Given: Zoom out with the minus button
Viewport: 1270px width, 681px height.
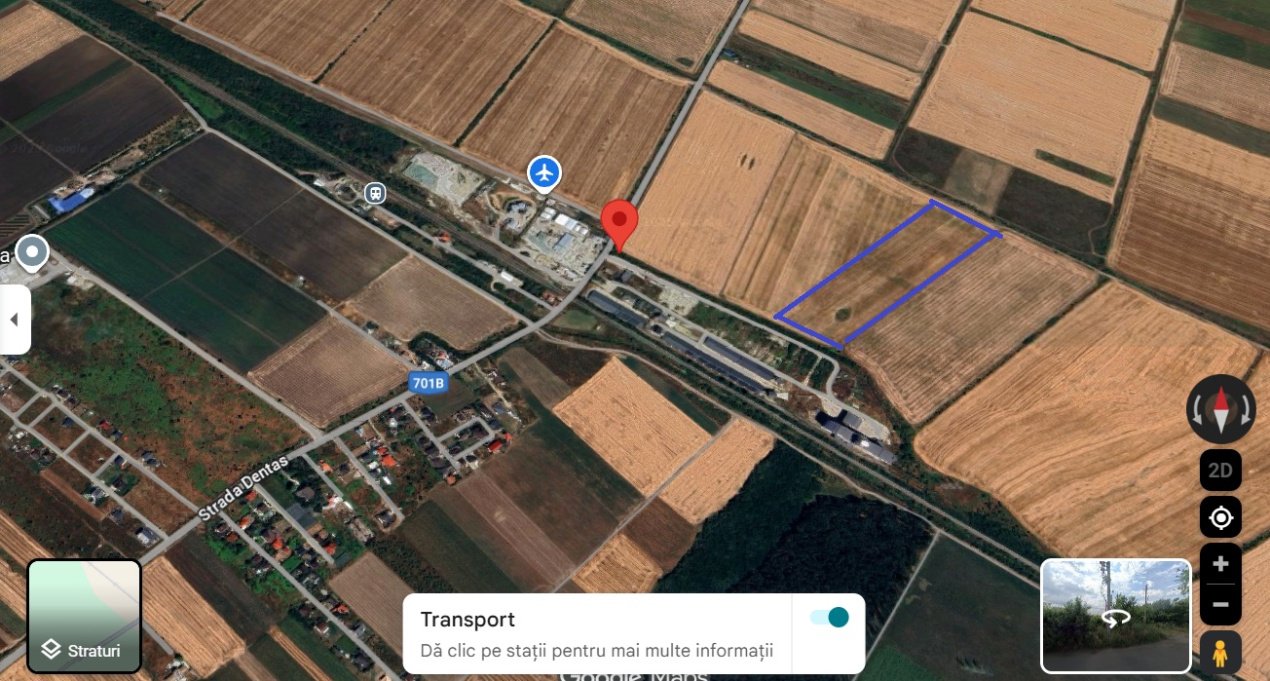Looking at the screenshot, I should coord(1220,604).
